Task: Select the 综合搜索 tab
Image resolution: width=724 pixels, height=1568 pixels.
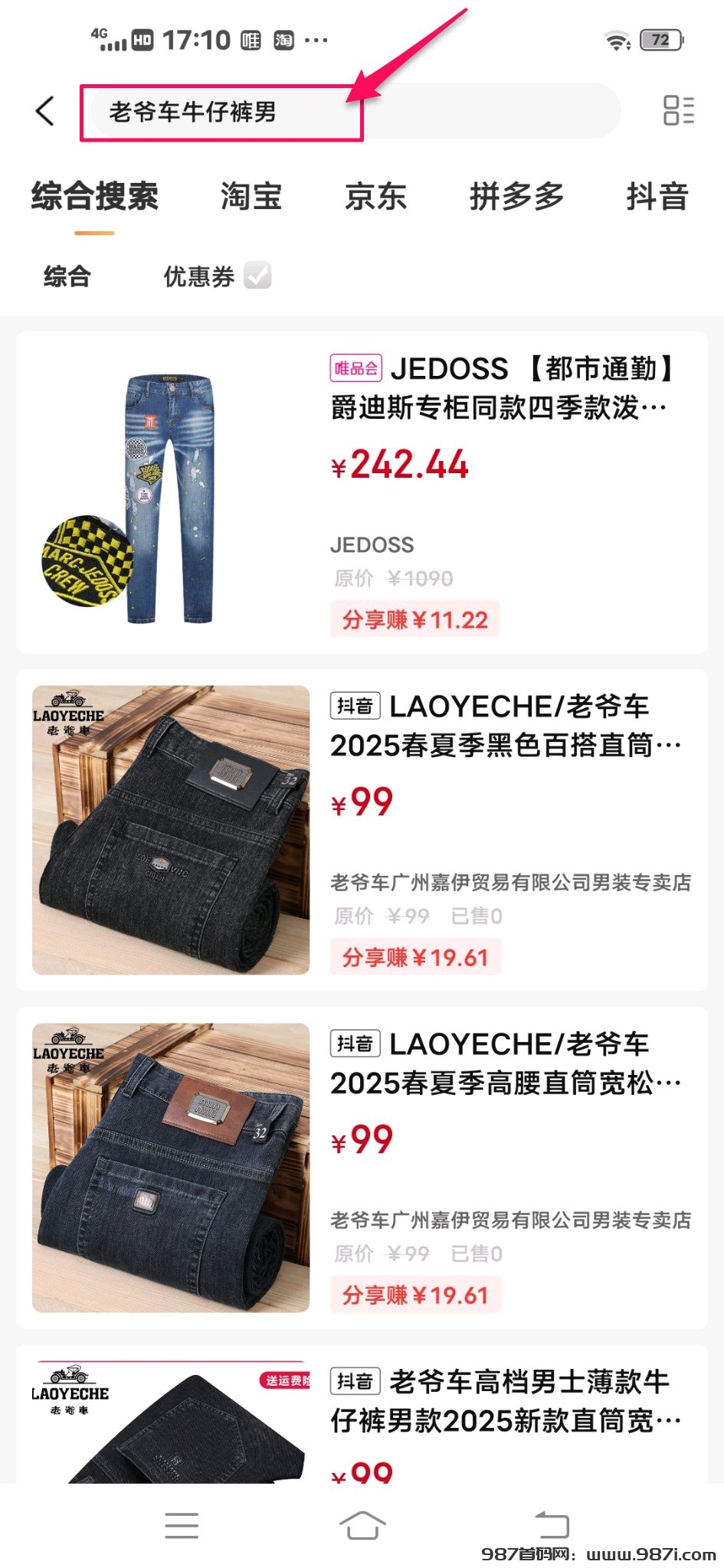Action: point(95,197)
